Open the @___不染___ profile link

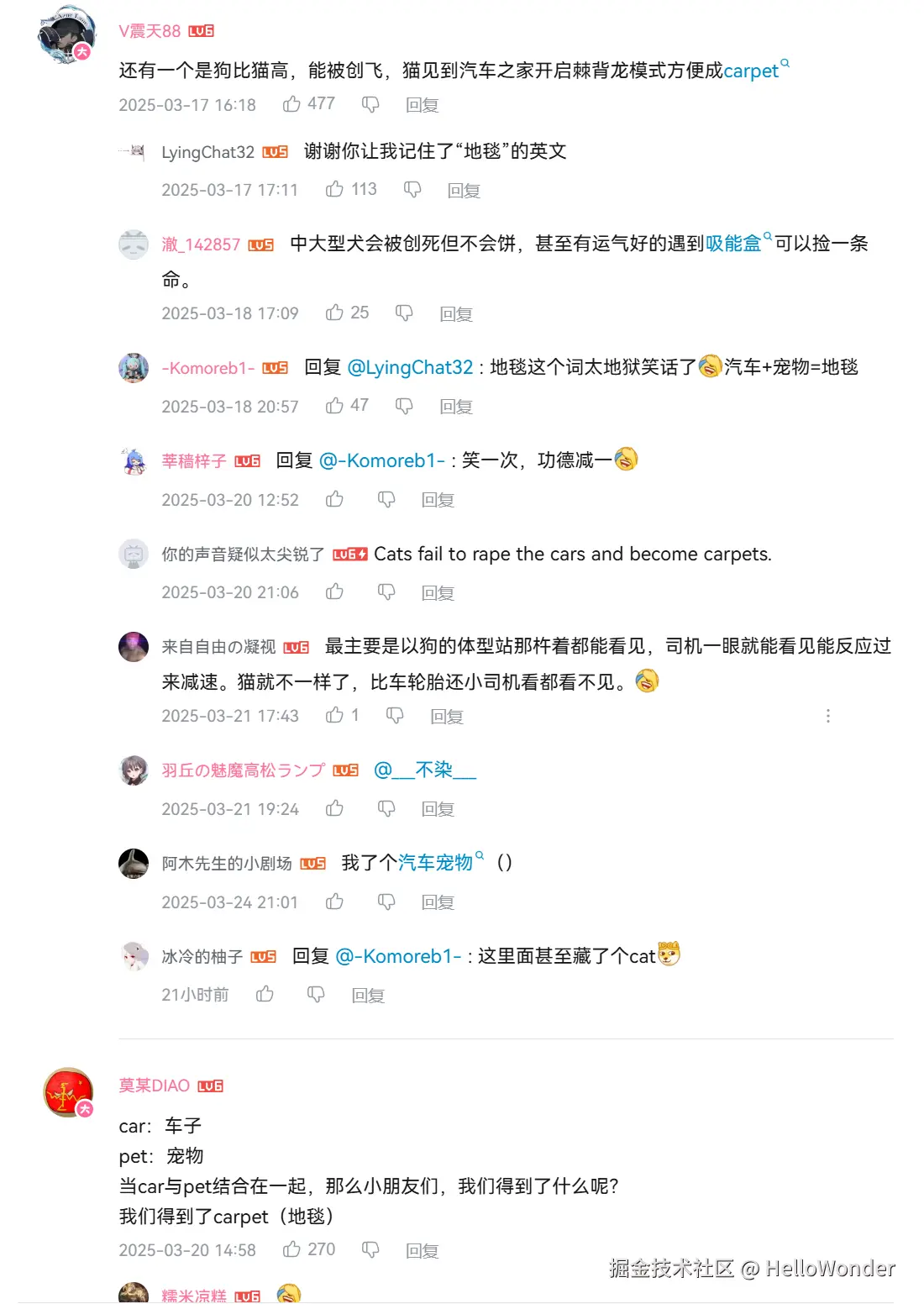[x=424, y=770]
